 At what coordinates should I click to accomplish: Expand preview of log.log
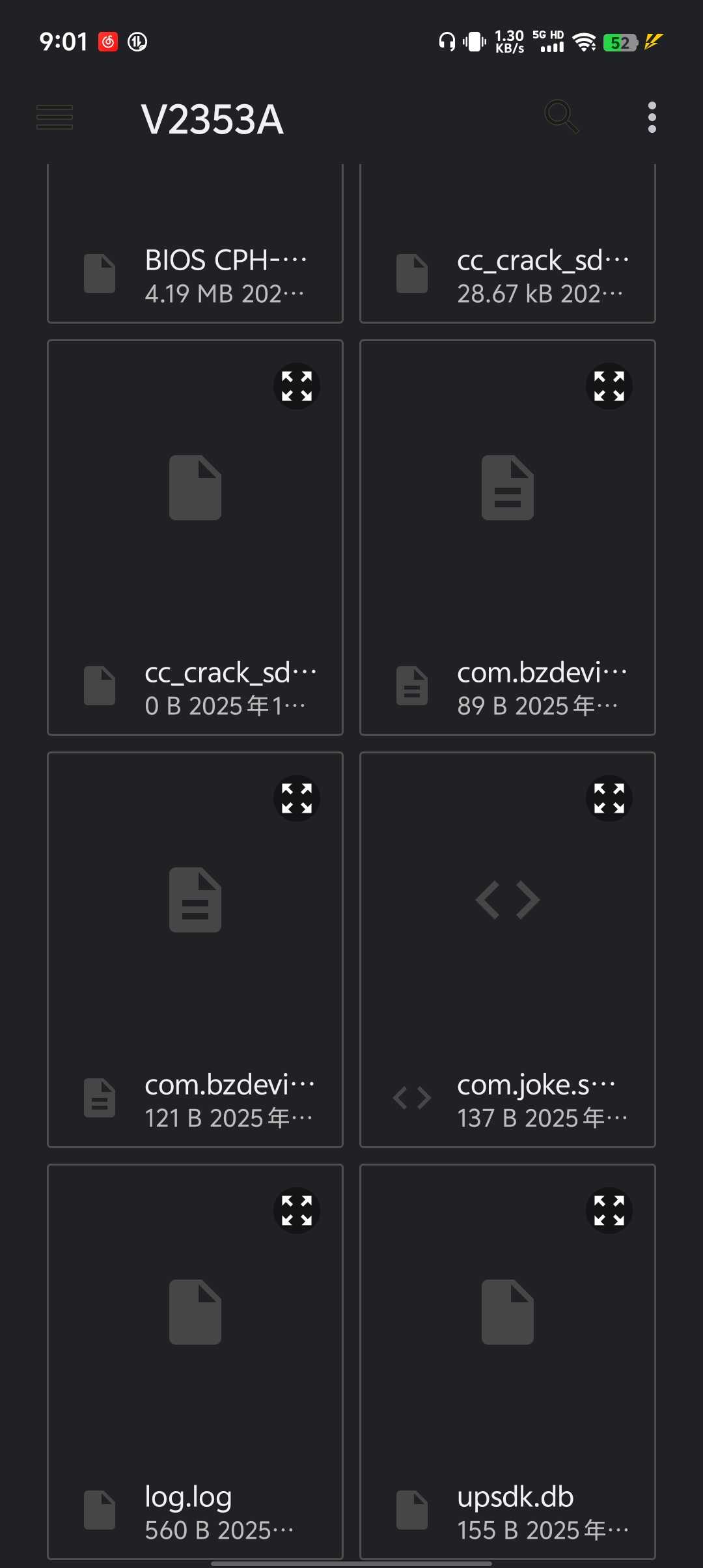297,1211
